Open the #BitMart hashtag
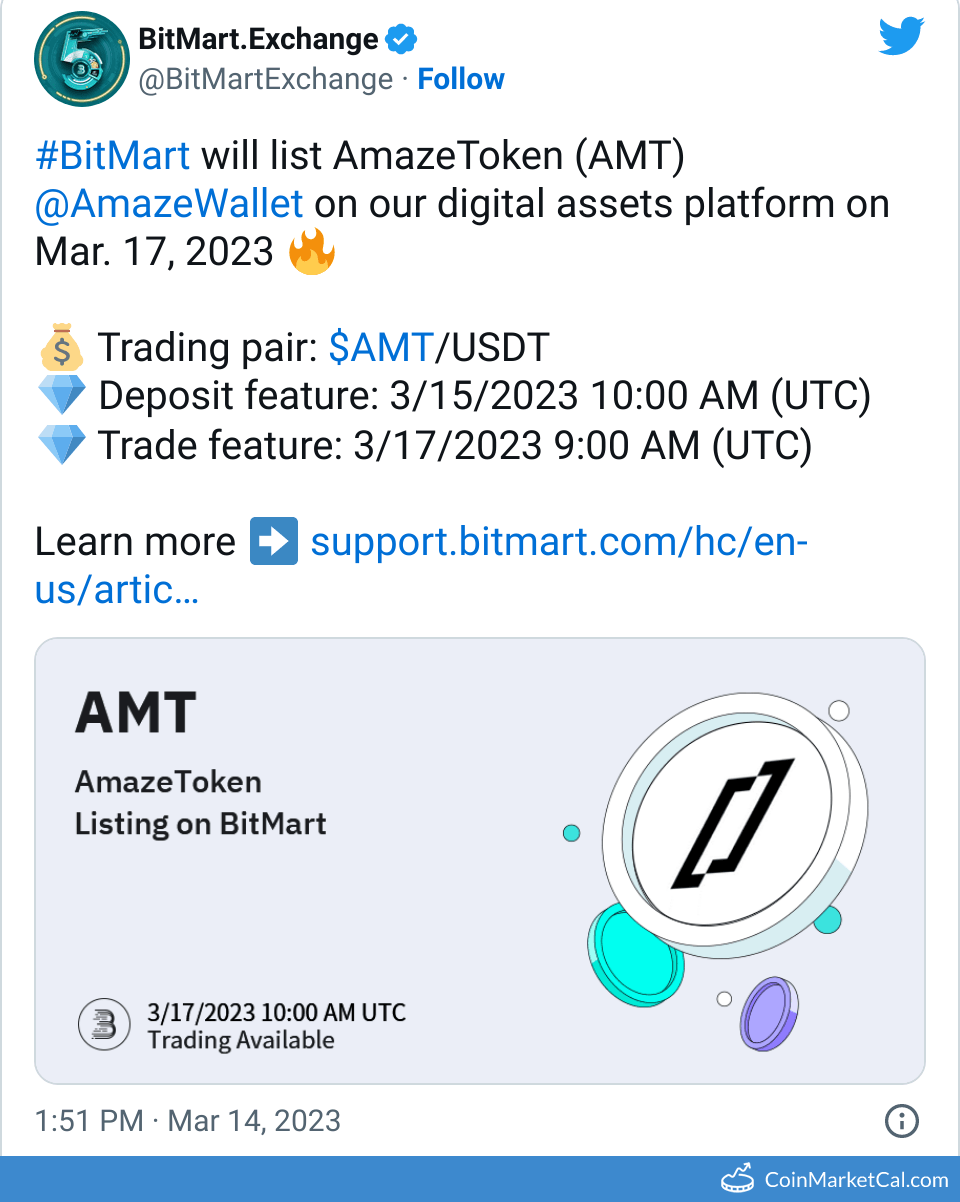This screenshot has height=1202, width=960. [112, 155]
